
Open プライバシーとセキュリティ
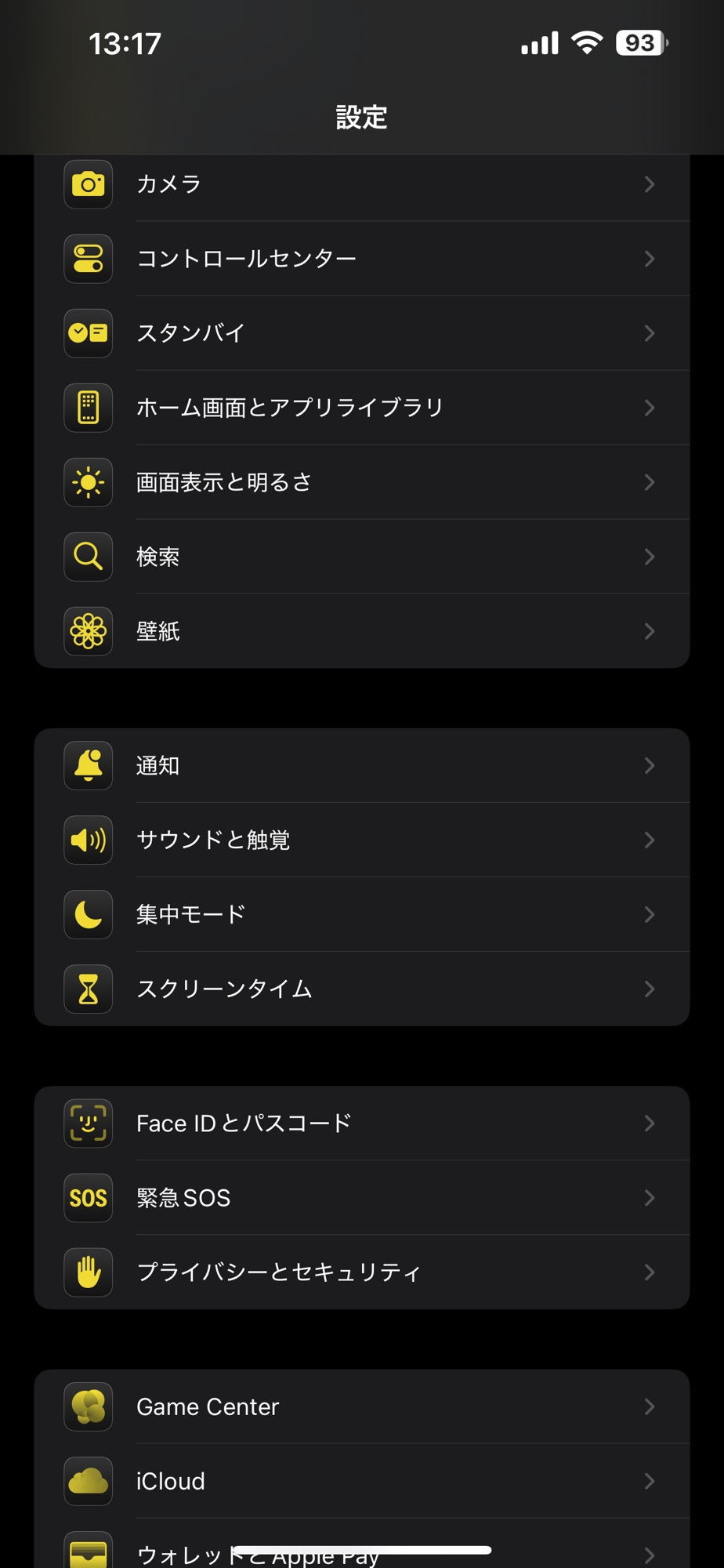(x=360, y=1272)
